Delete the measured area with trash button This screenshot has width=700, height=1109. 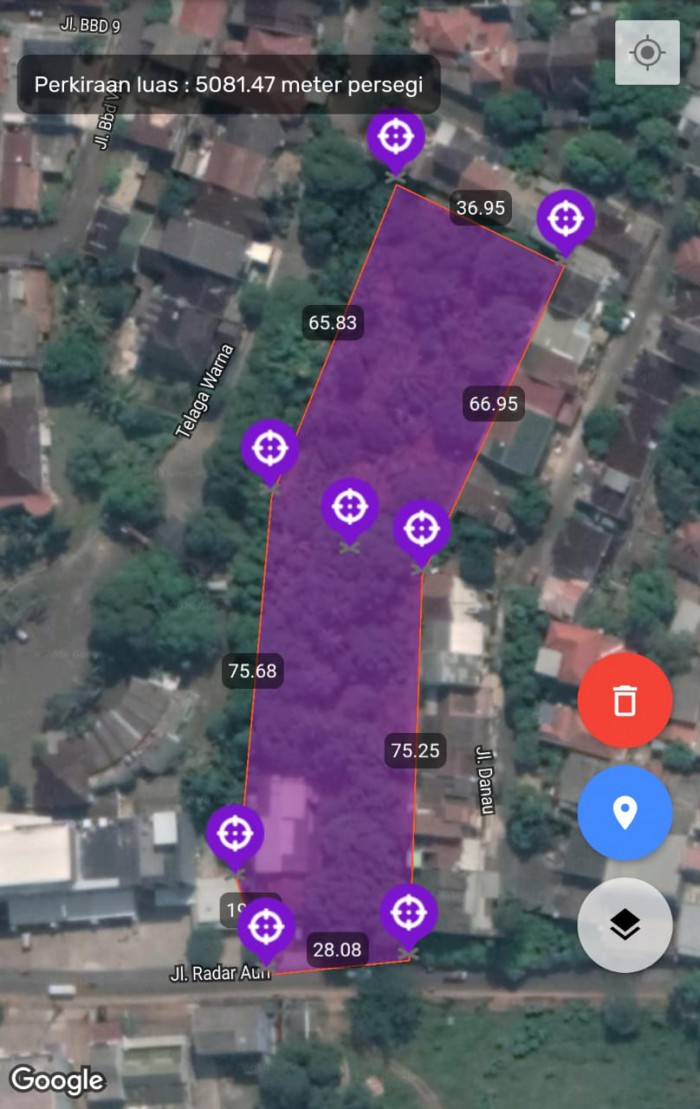coord(624,700)
